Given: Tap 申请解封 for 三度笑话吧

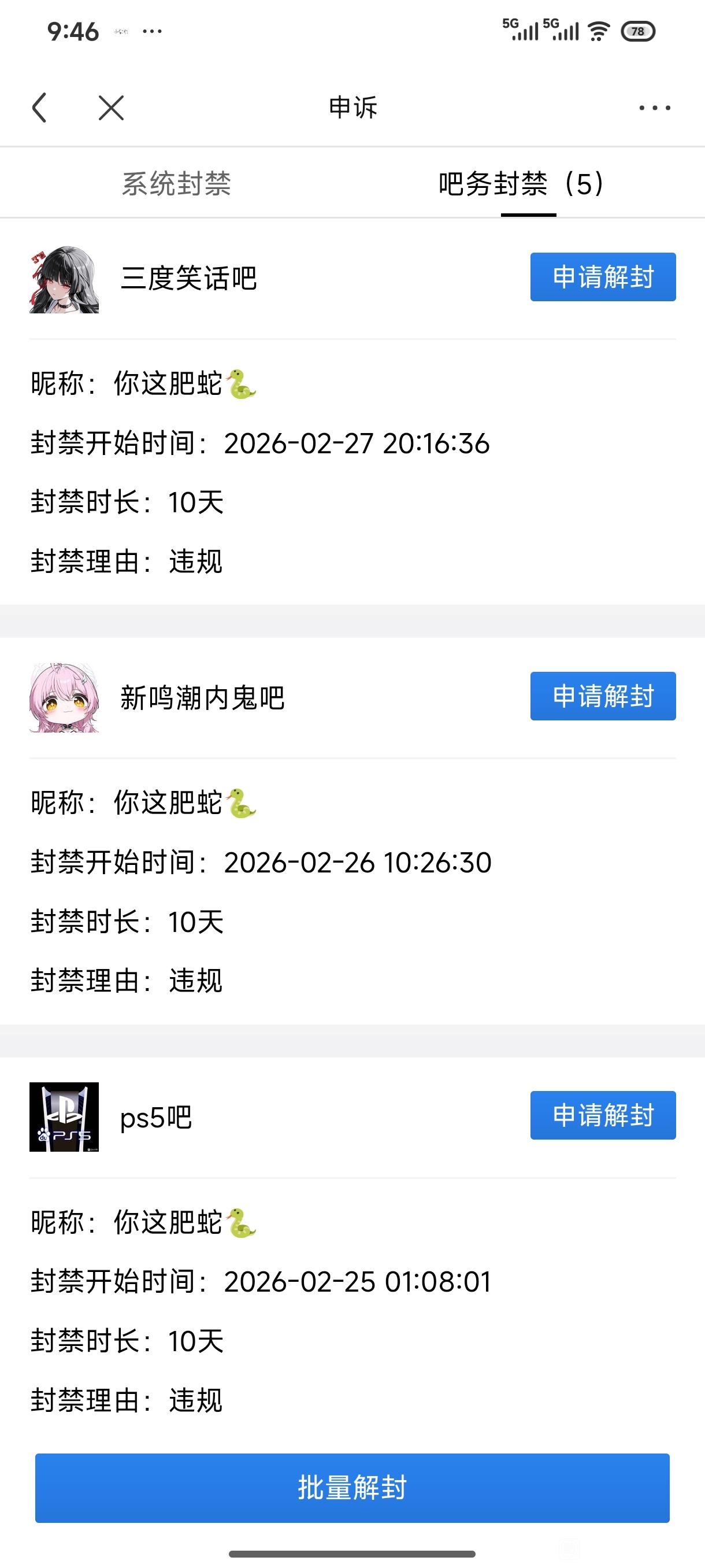Looking at the screenshot, I should (603, 277).
